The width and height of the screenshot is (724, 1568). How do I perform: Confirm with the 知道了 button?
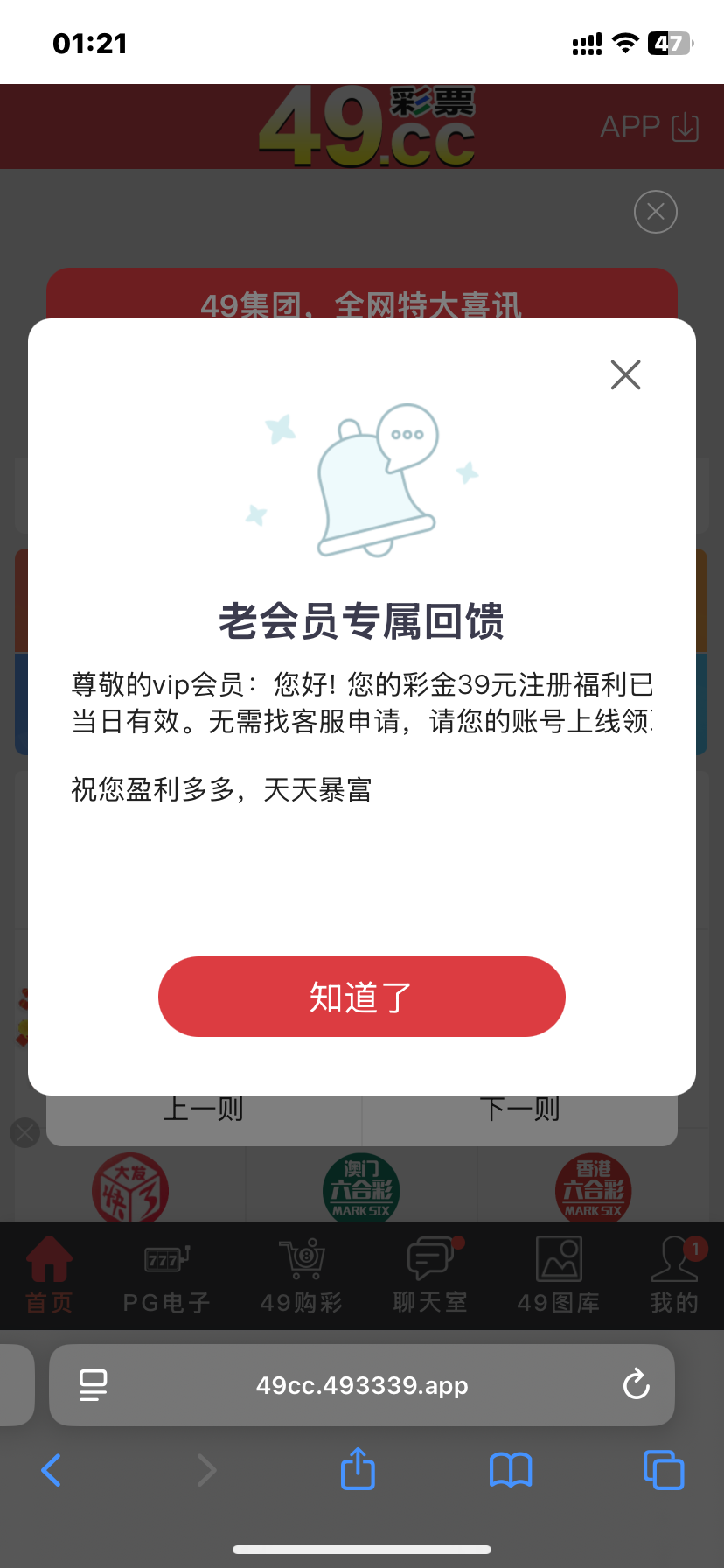pyautogui.click(x=361, y=997)
